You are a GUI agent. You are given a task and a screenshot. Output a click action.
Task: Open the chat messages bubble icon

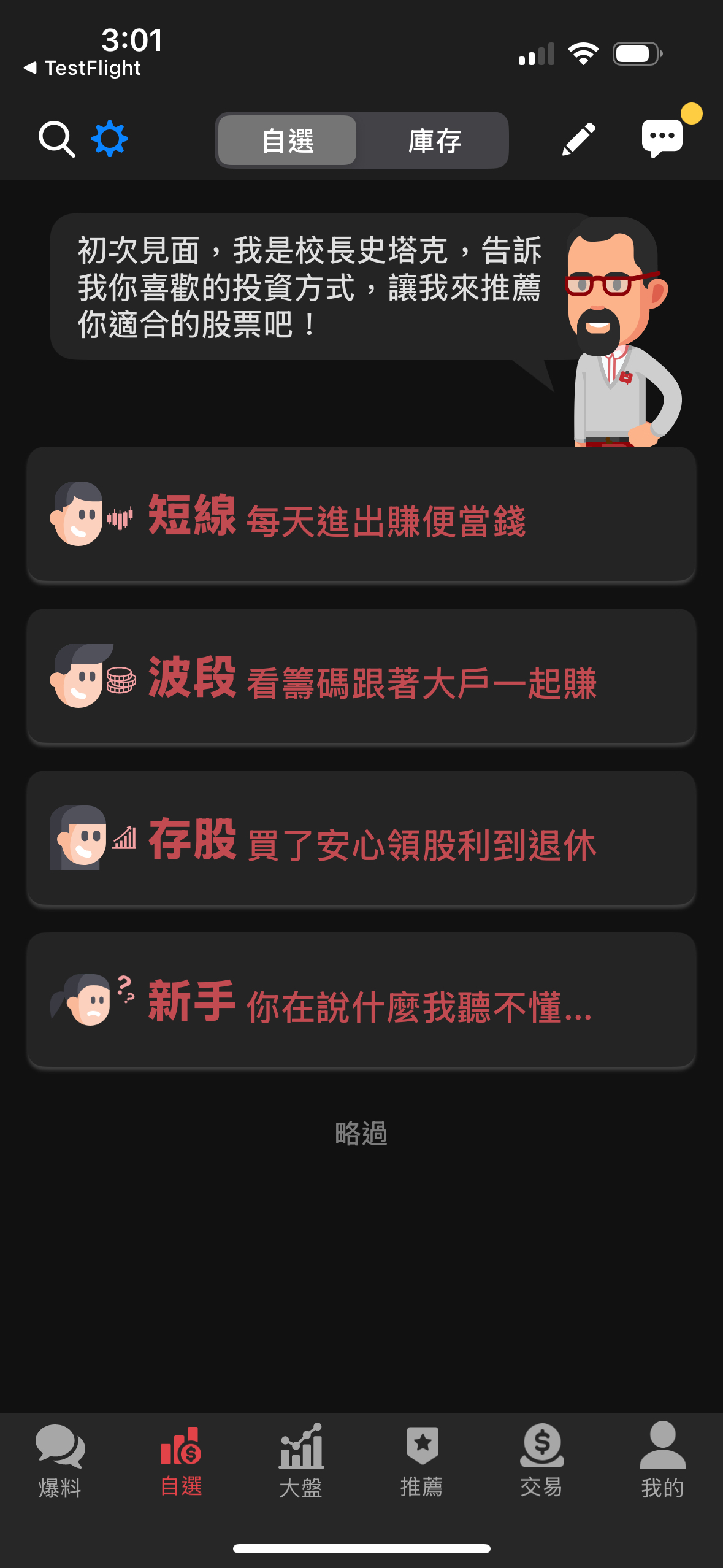click(662, 138)
